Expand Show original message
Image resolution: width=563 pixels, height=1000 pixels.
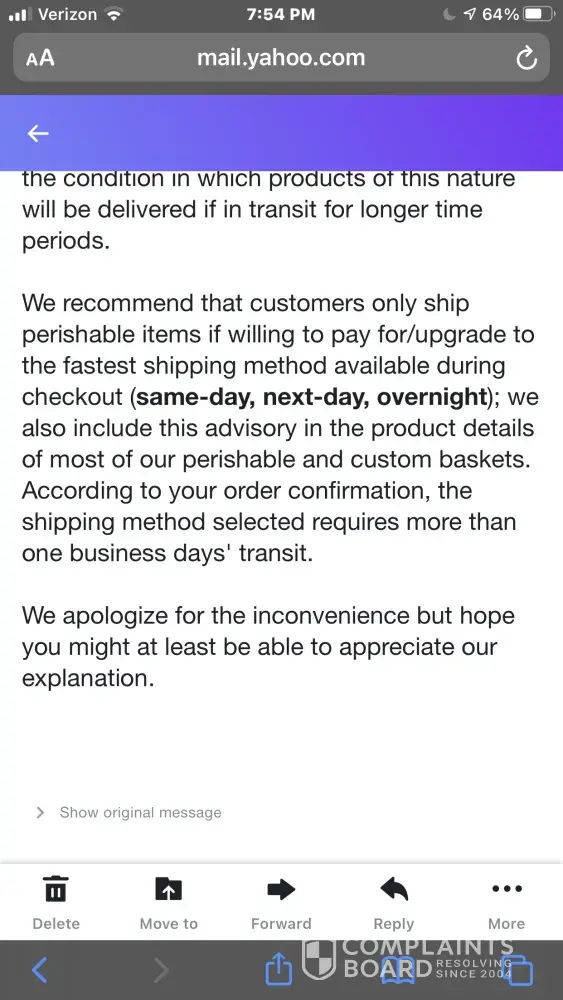point(129,812)
